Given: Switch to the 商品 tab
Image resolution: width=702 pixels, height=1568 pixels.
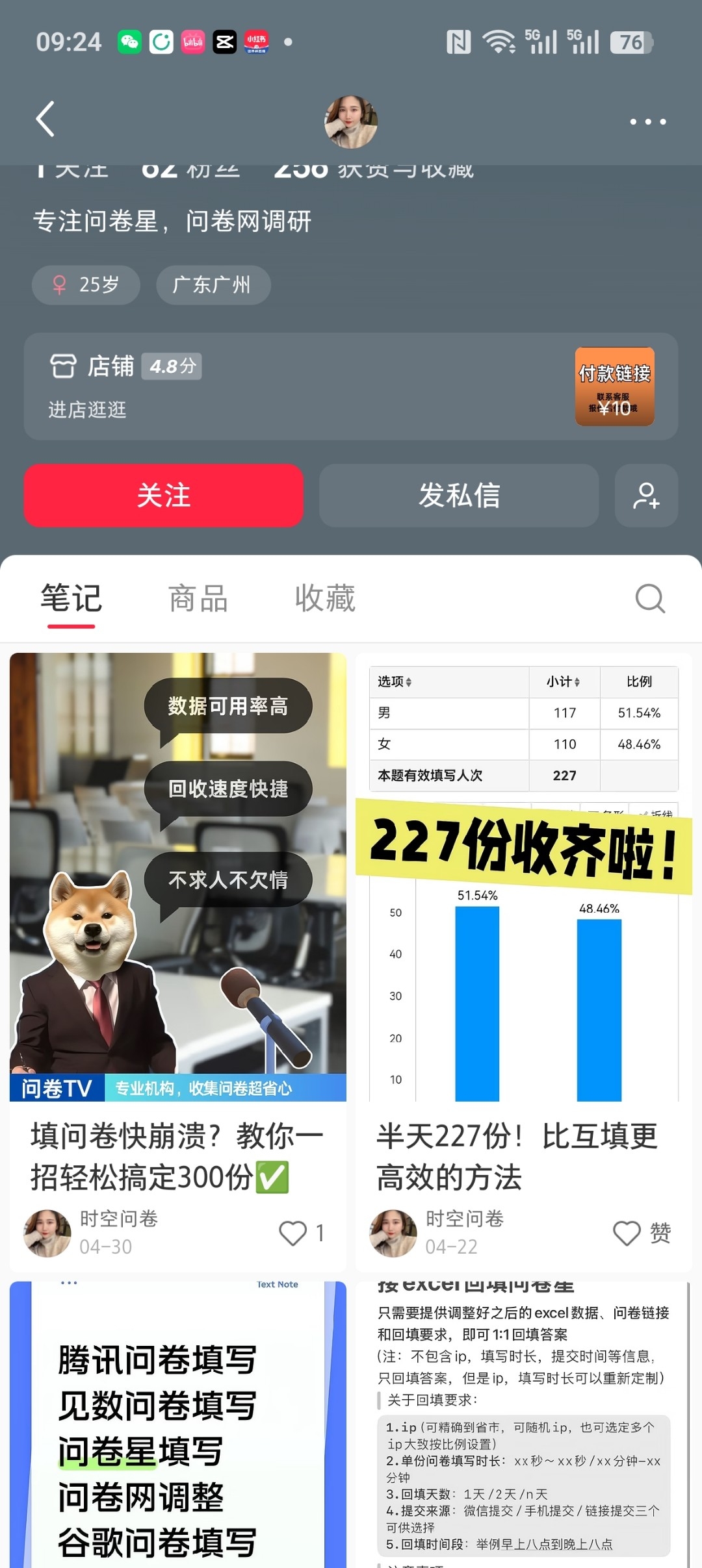Looking at the screenshot, I should (198, 598).
